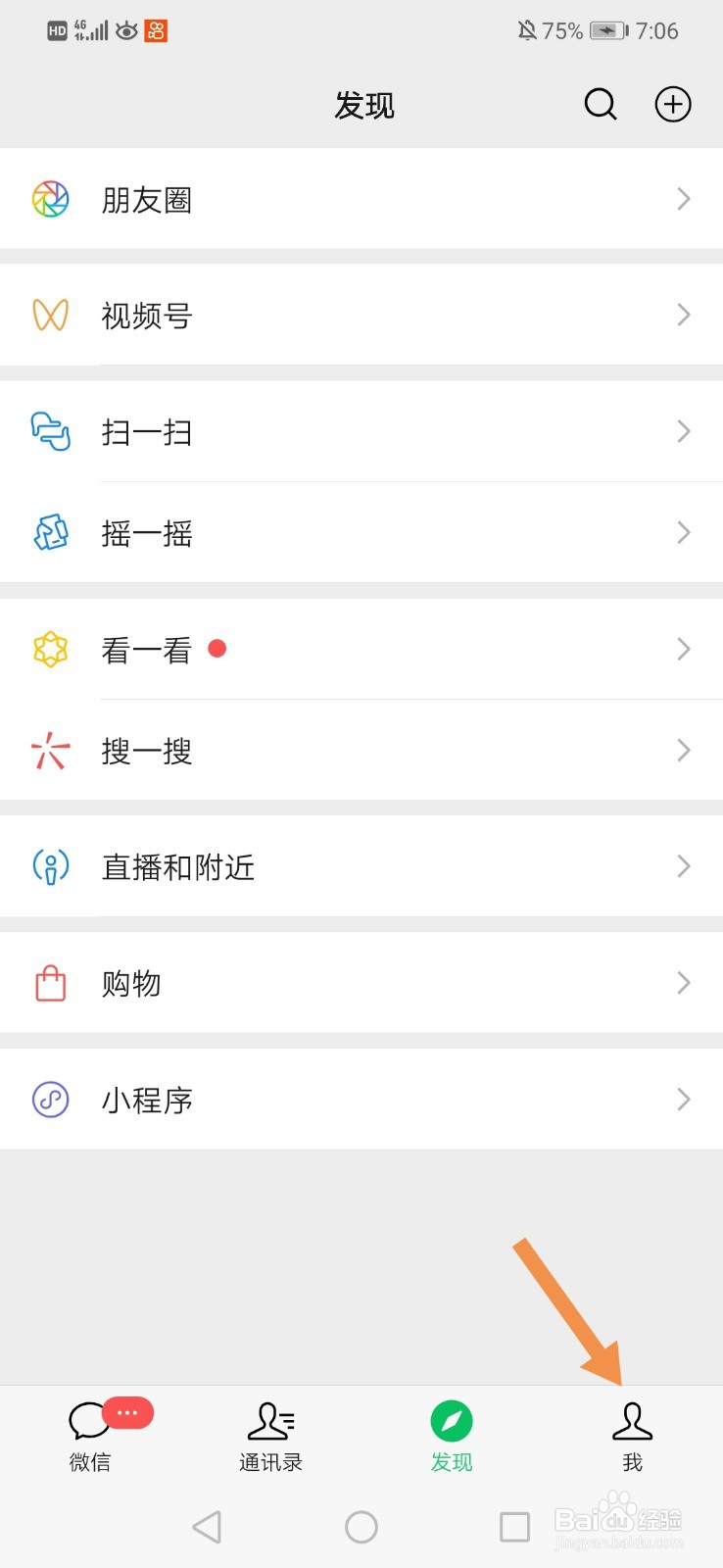Open 直播和附近 live streaming icon
The width and height of the screenshot is (723, 1568).
point(50,866)
